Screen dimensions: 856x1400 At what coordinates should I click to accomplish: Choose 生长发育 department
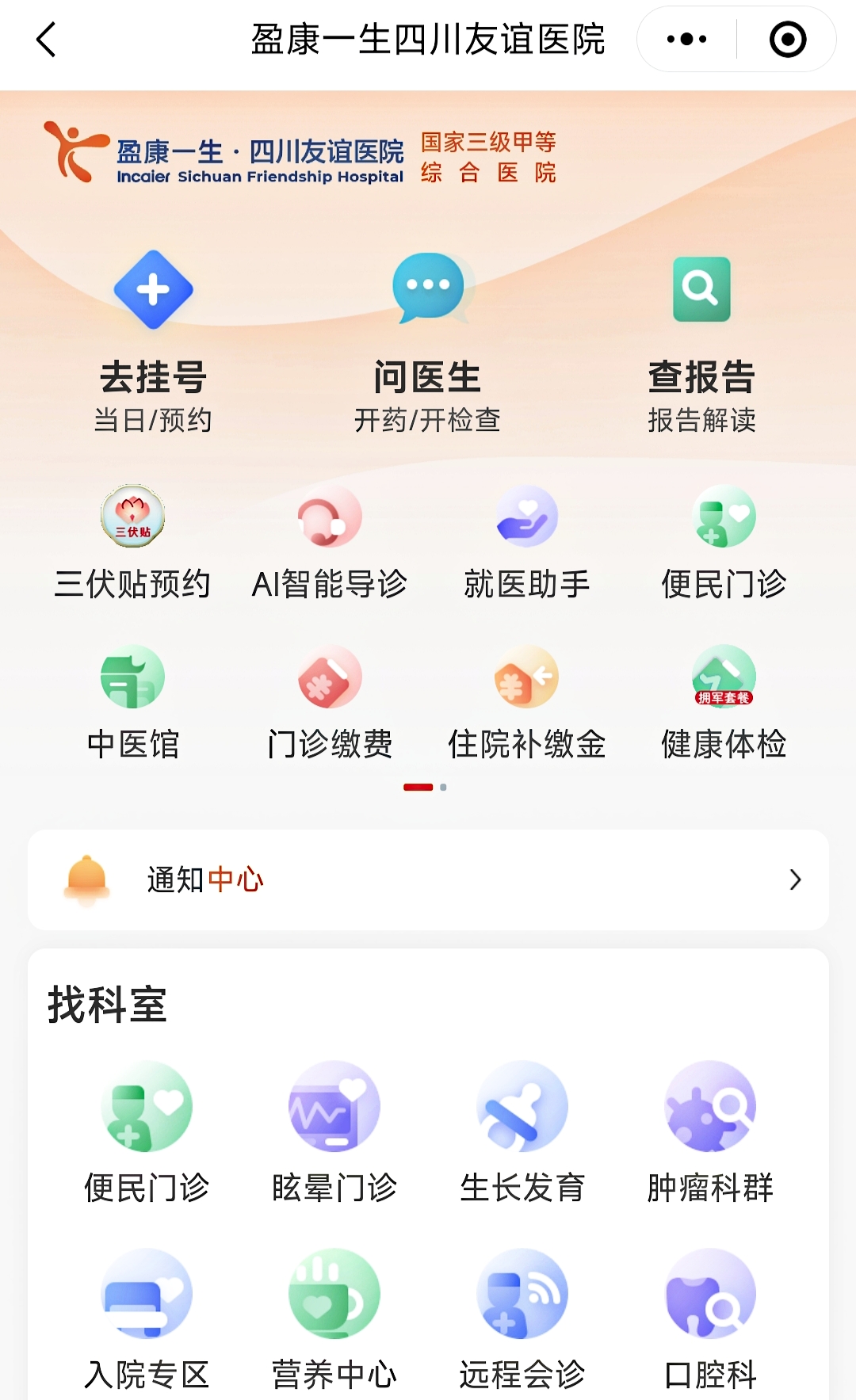(x=522, y=1133)
